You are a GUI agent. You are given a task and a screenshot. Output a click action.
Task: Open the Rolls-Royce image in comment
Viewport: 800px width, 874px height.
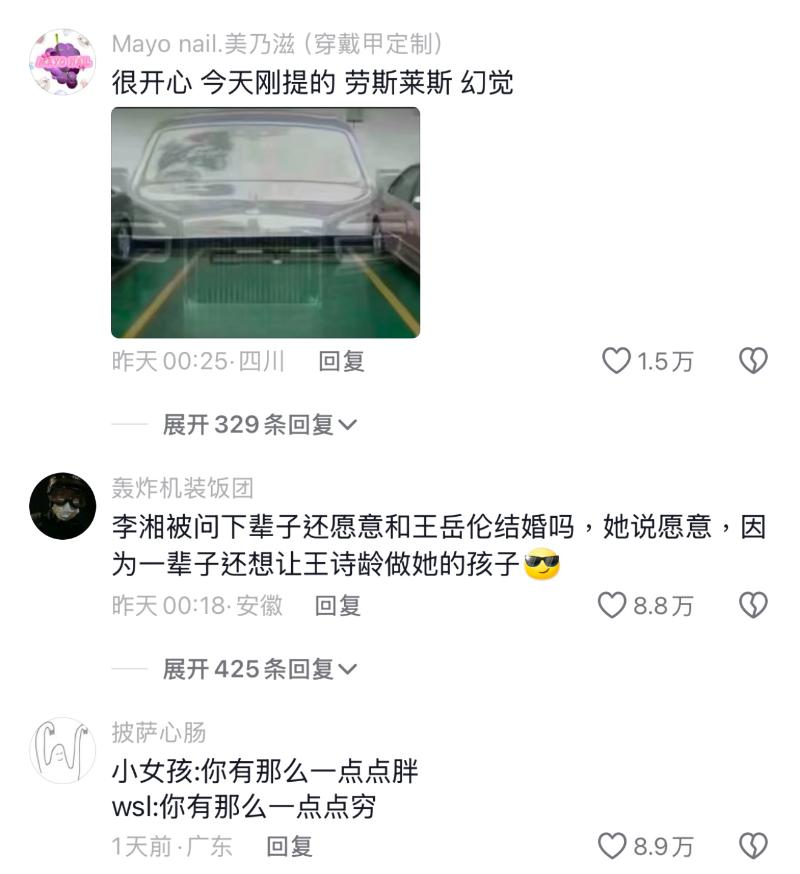[x=265, y=222]
